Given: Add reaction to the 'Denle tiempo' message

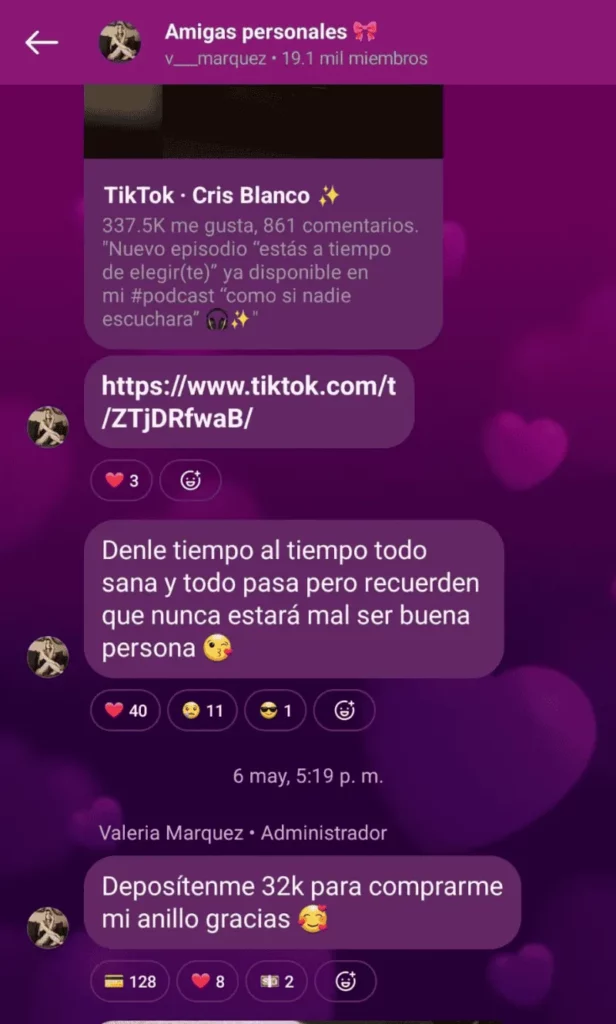Looking at the screenshot, I should pyautogui.click(x=344, y=711).
